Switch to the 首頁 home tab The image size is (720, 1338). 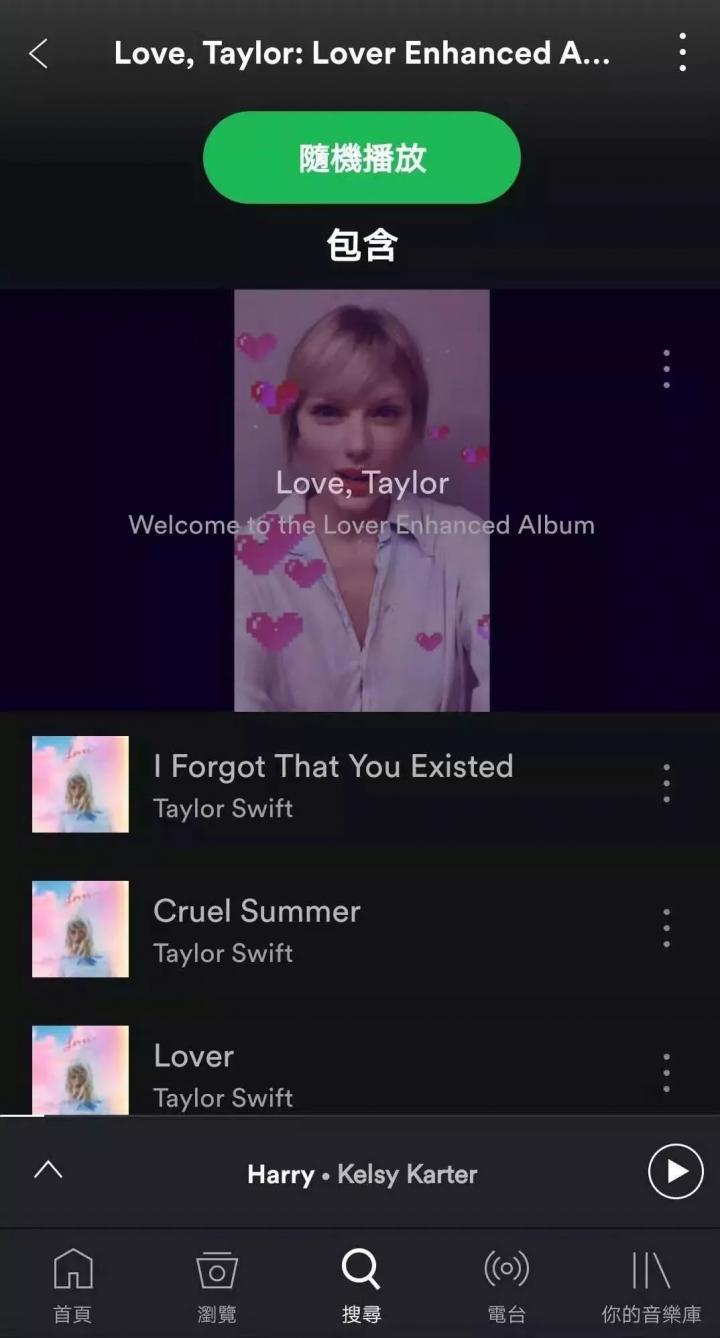(72, 1285)
